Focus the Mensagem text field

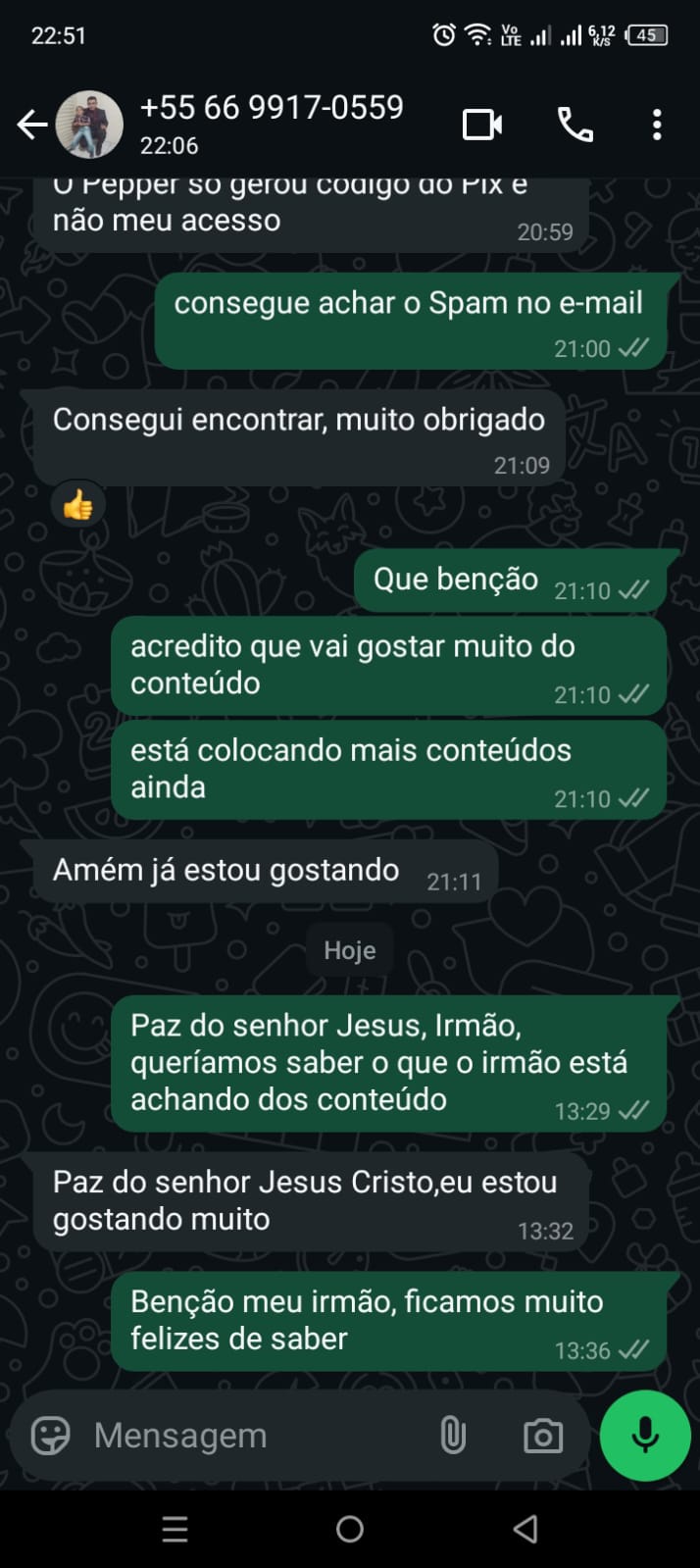point(250,1436)
